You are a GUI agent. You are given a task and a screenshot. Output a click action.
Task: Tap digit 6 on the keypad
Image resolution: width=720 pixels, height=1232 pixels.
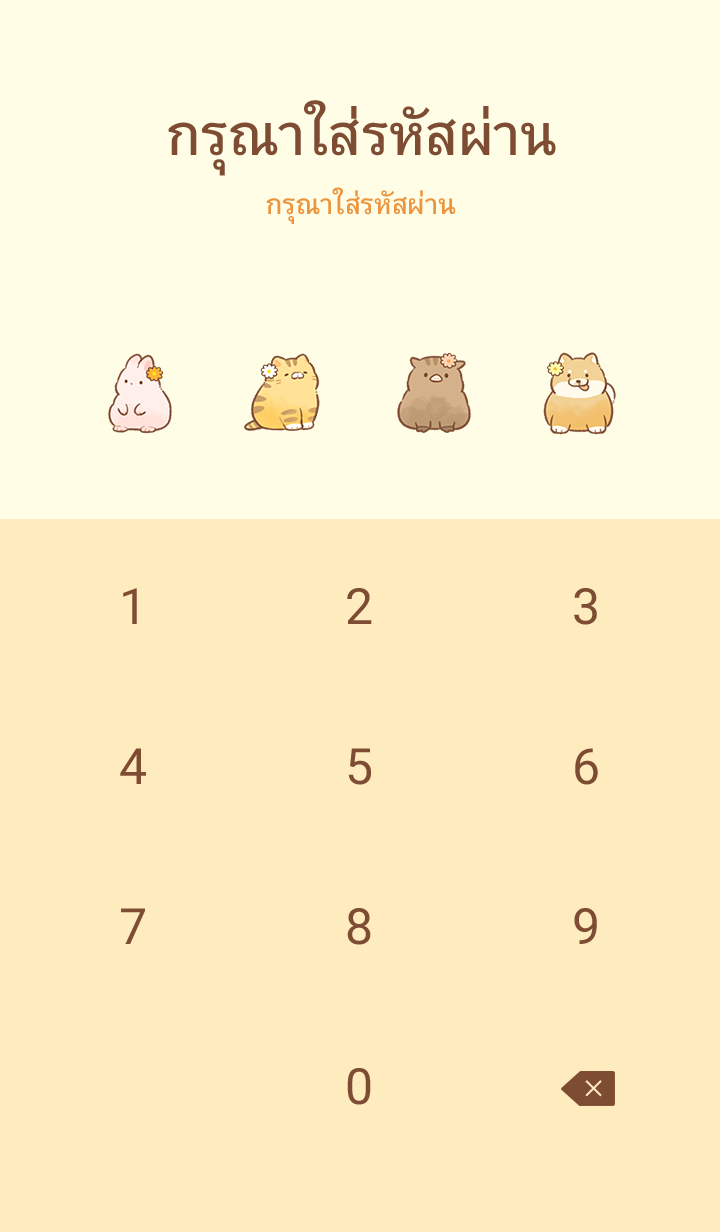(585, 768)
